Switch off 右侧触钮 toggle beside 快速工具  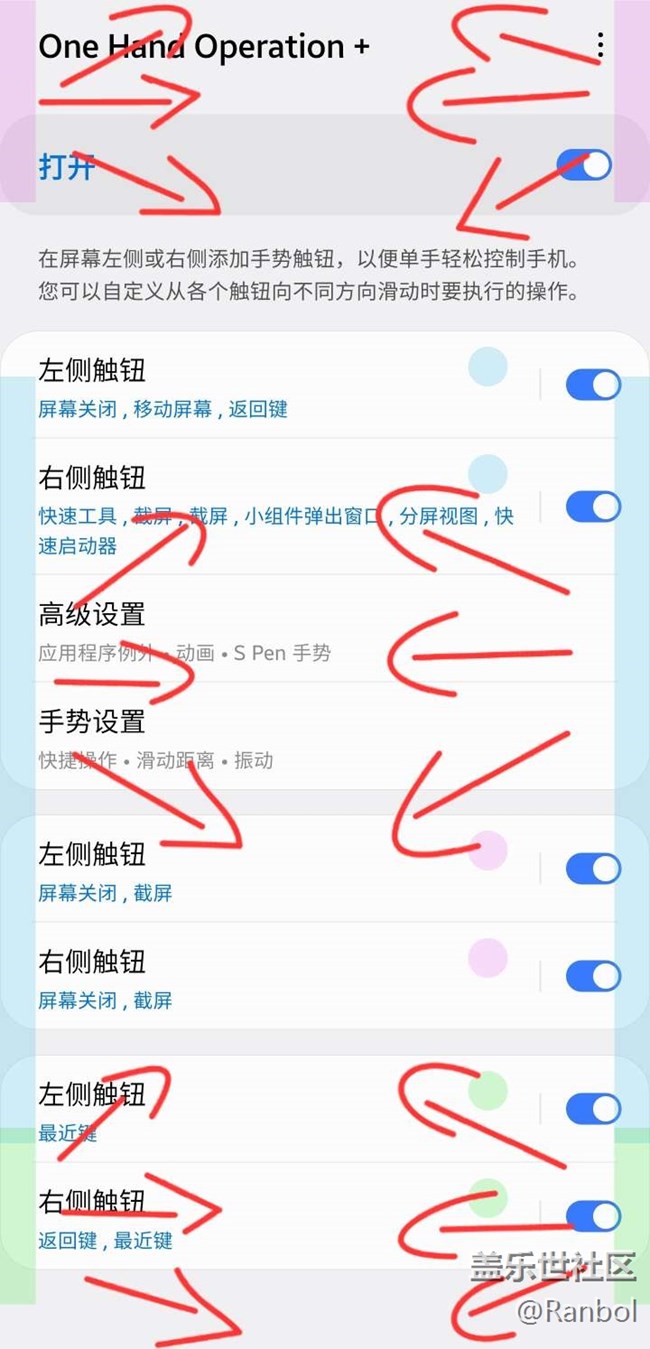593,507
